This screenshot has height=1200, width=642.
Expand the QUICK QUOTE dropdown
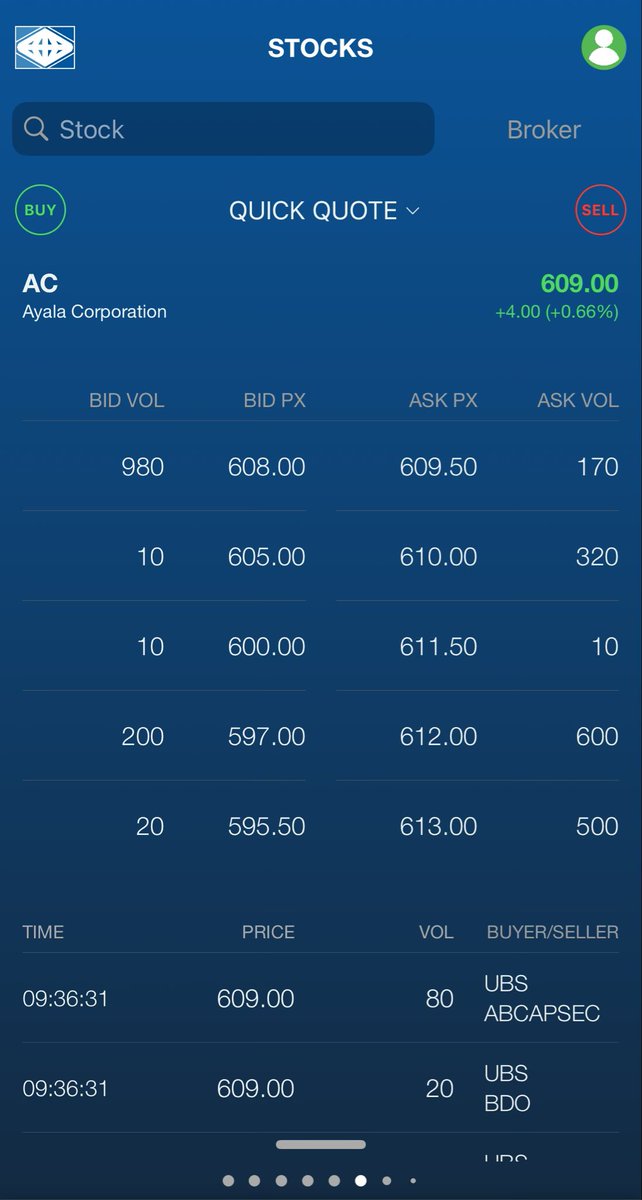323,211
